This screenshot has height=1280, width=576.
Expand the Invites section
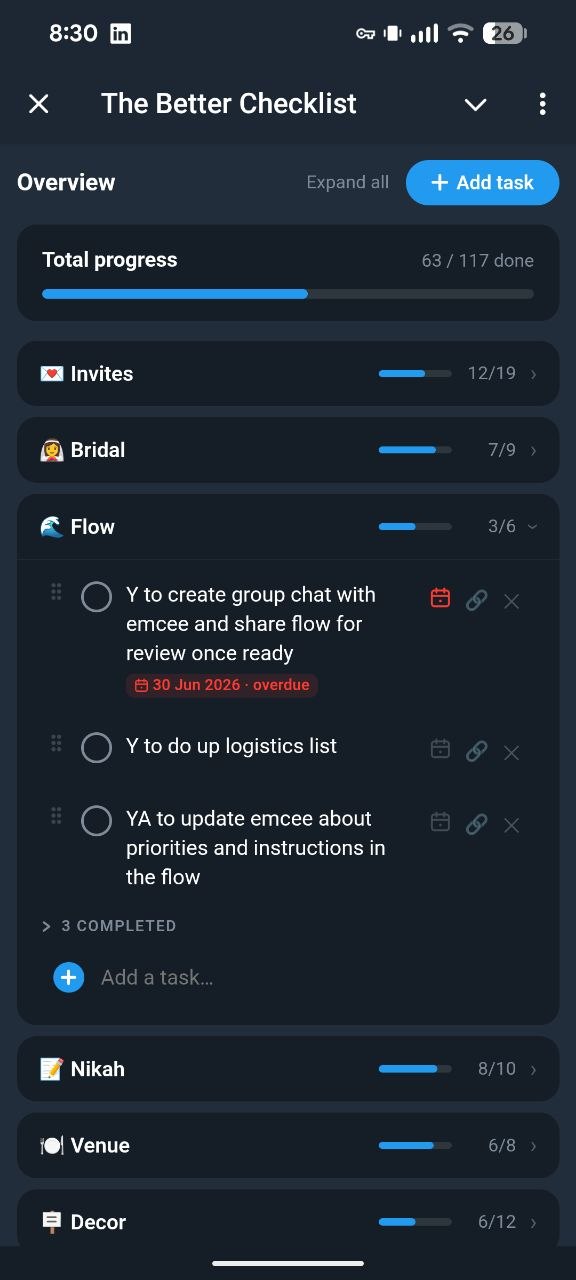click(x=288, y=374)
